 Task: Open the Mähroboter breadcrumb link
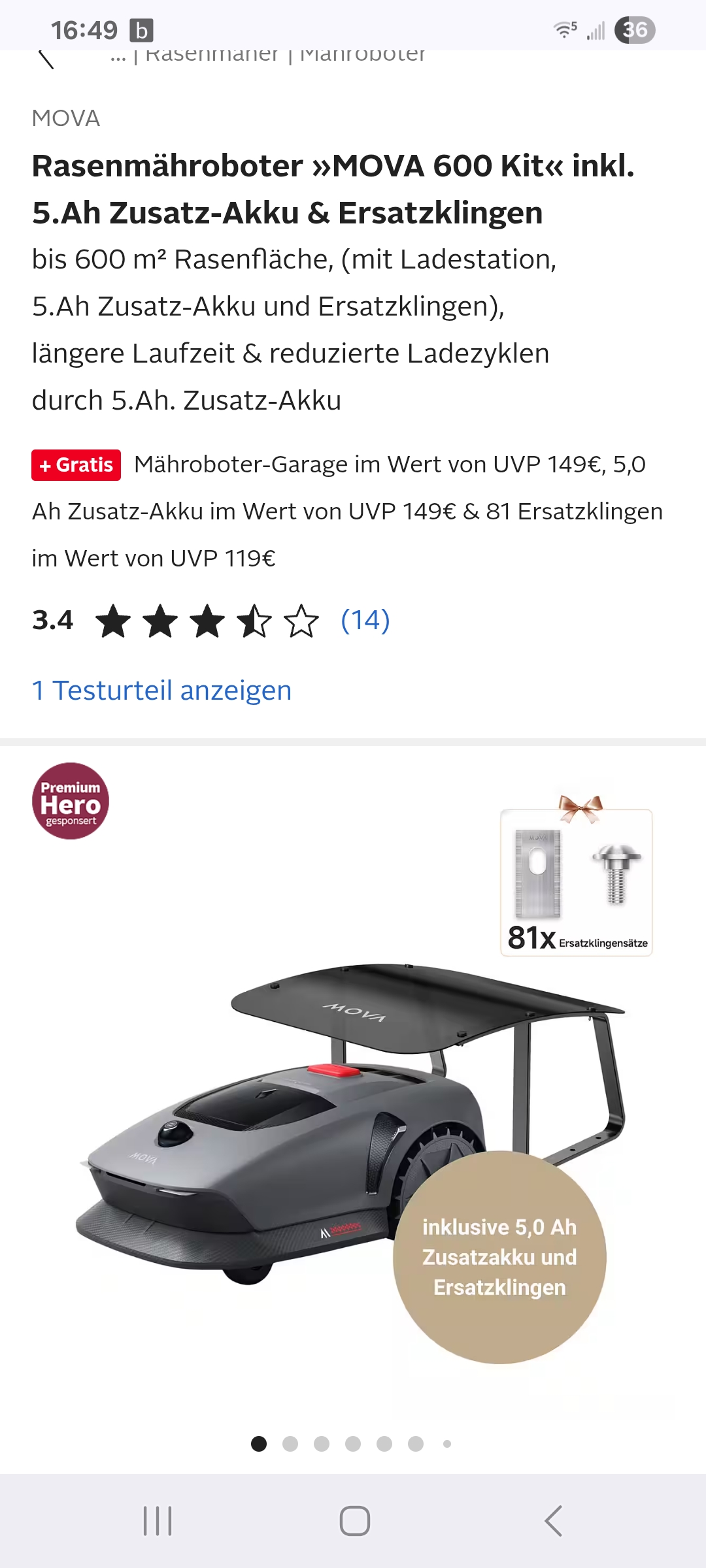pyautogui.click(x=363, y=56)
